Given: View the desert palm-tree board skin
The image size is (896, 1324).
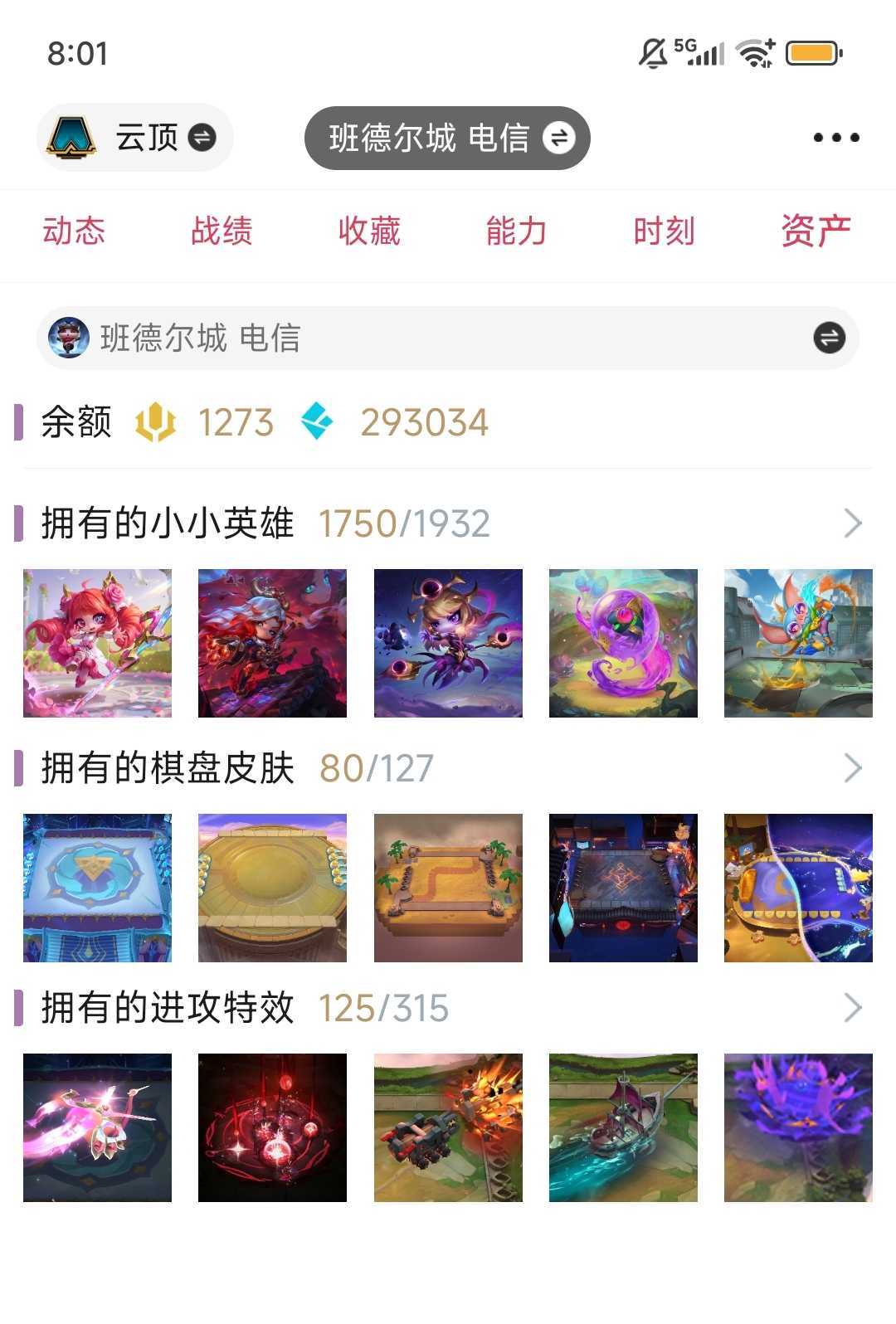Looking at the screenshot, I should [x=448, y=888].
